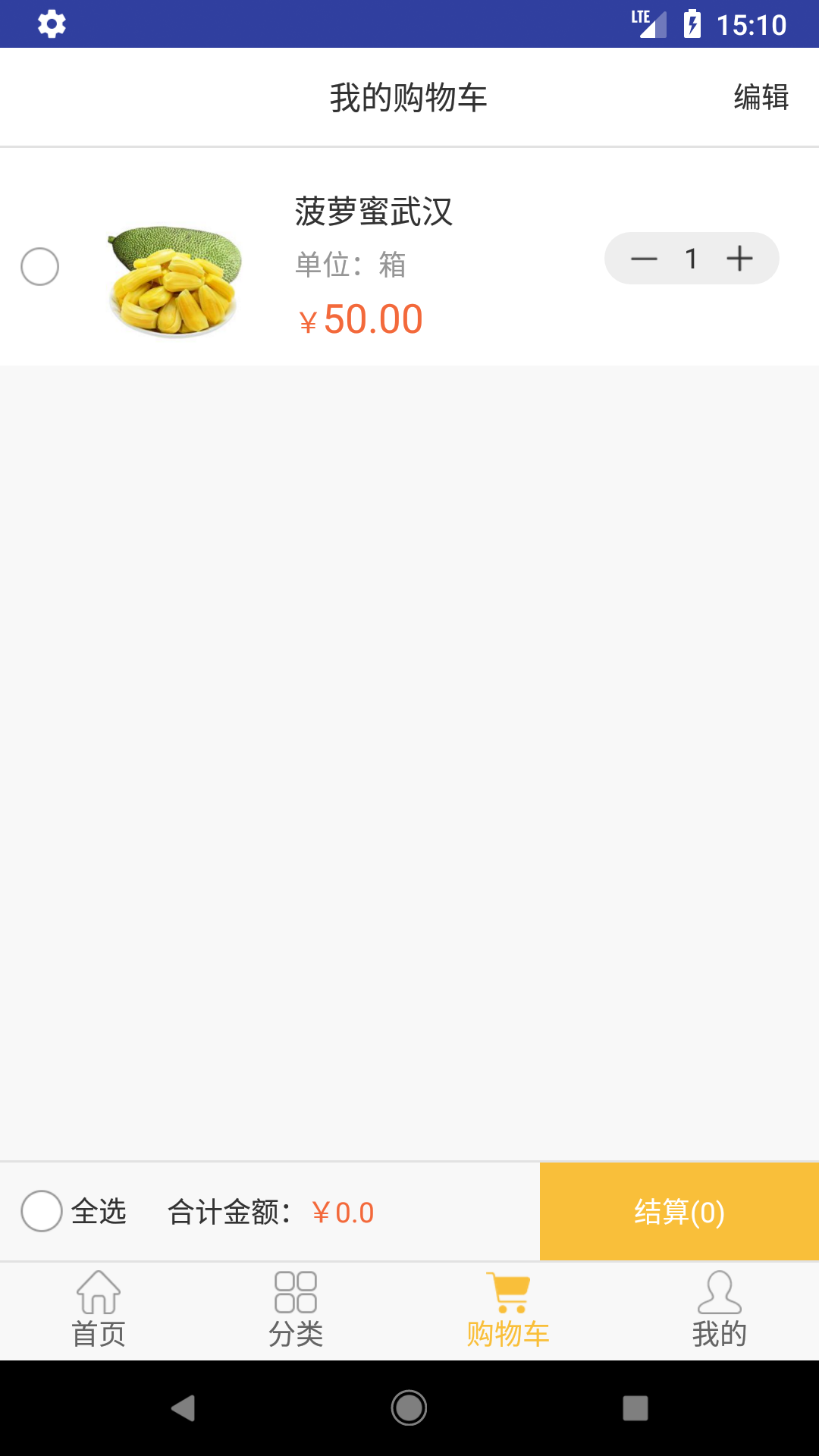Select the 菠萝蜜武汉 item checkbox

(x=40, y=267)
